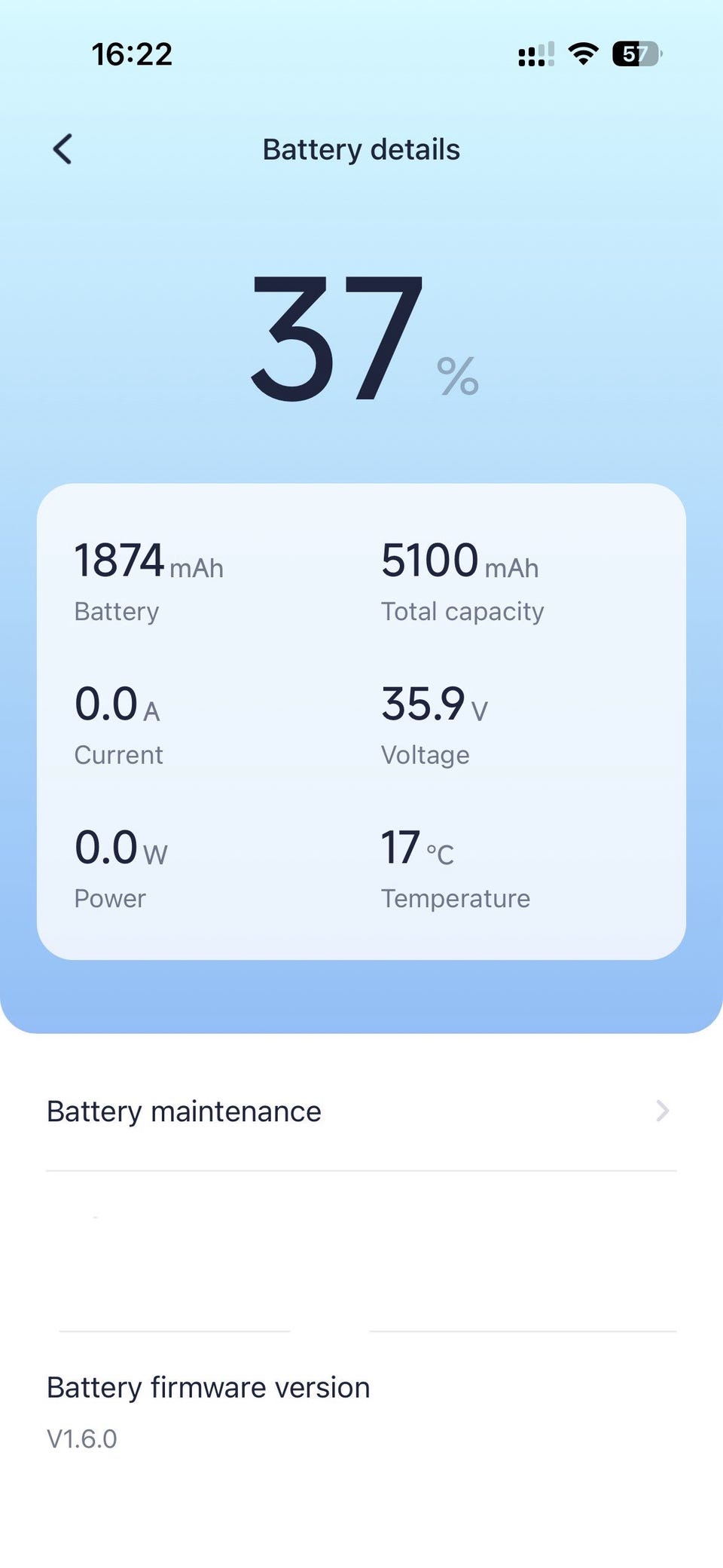Go back from Battery details
This screenshot has height=1568, width=723.
pyautogui.click(x=63, y=149)
